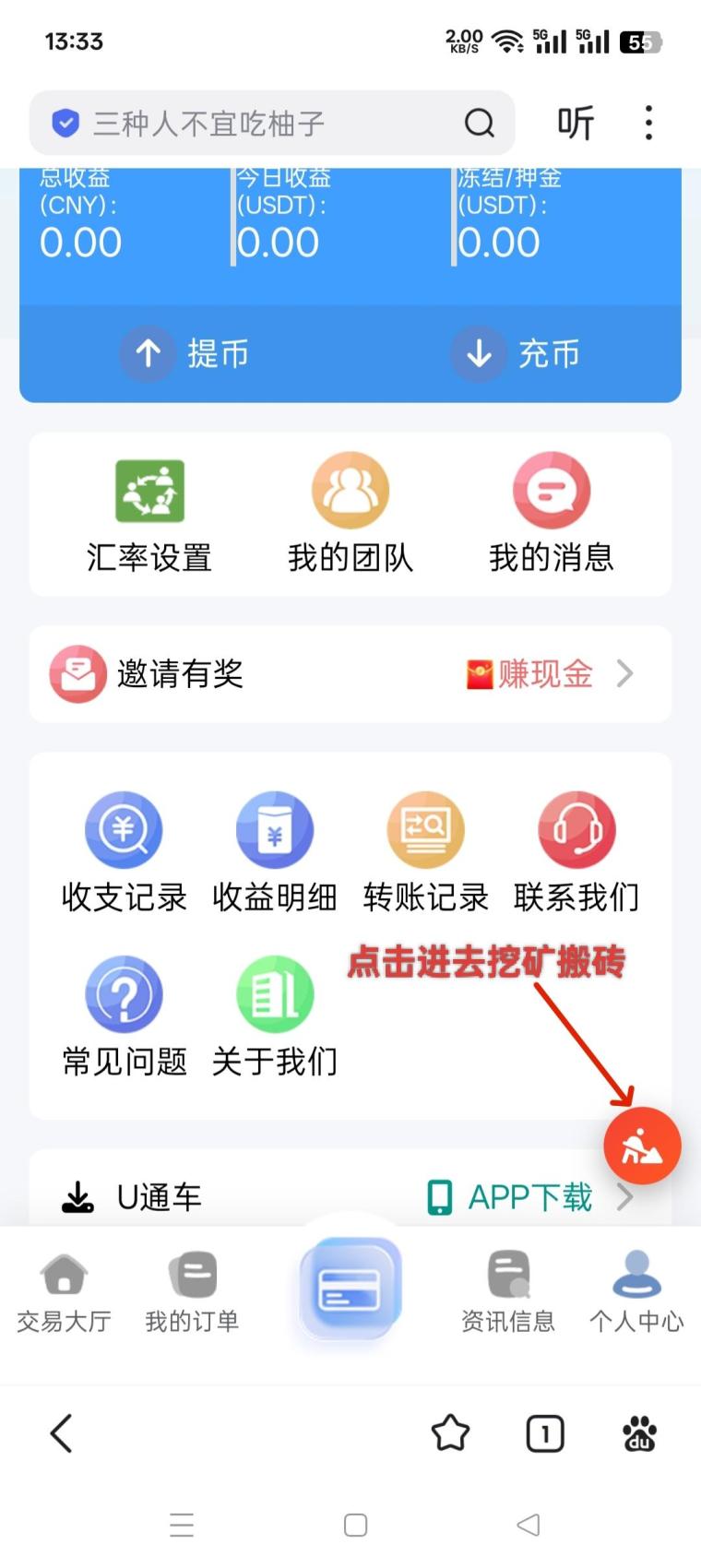Open 我的团队 team page
The image size is (701, 1568).
[x=350, y=512]
